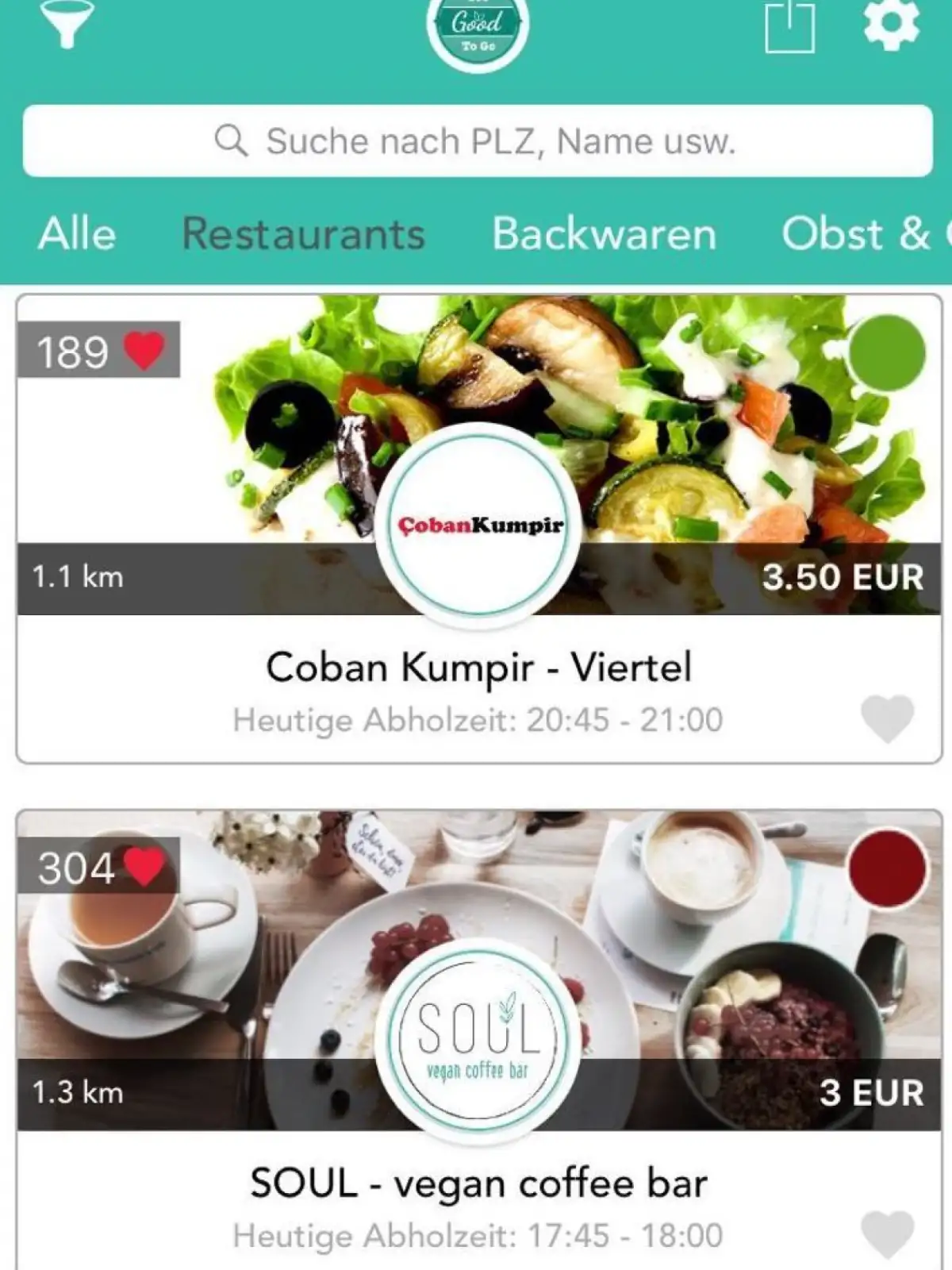The image size is (952, 1270).
Task: Favorite SOUL vegan coffee bar with its heart
Action: tap(887, 1234)
